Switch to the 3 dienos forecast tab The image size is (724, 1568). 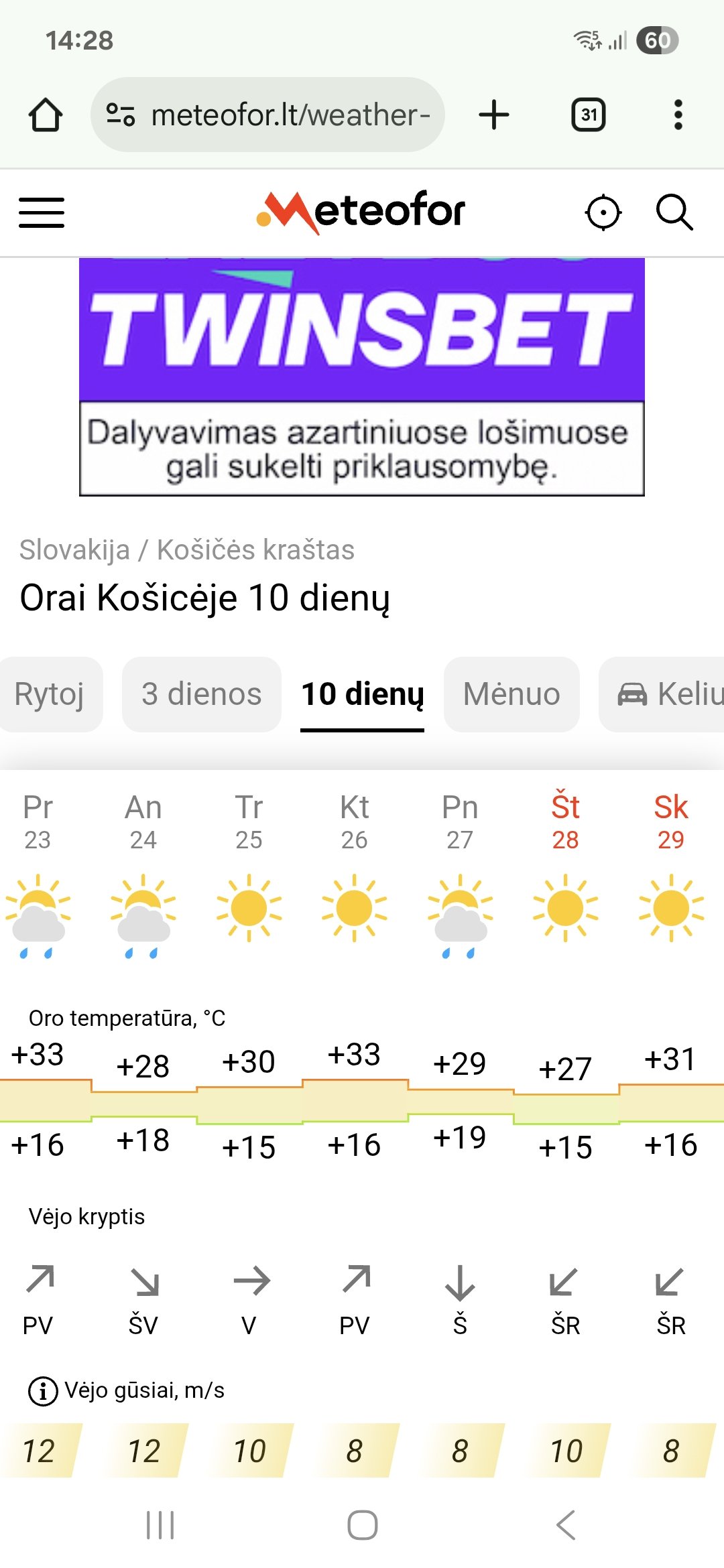click(x=201, y=694)
